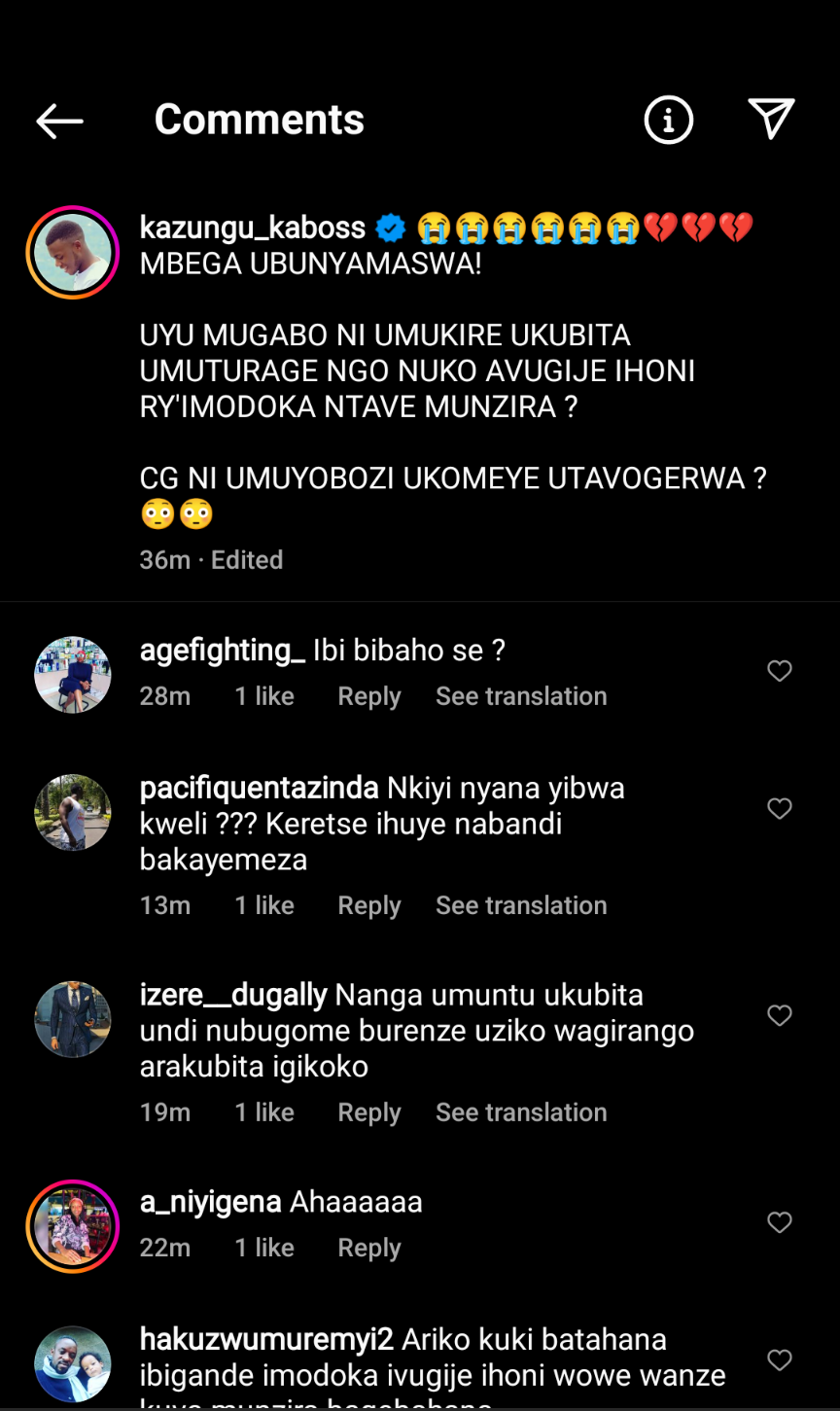Screen dimensions: 840x1411
Task: Like the comment by izere__dugally
Action: tap(780, 1016)
